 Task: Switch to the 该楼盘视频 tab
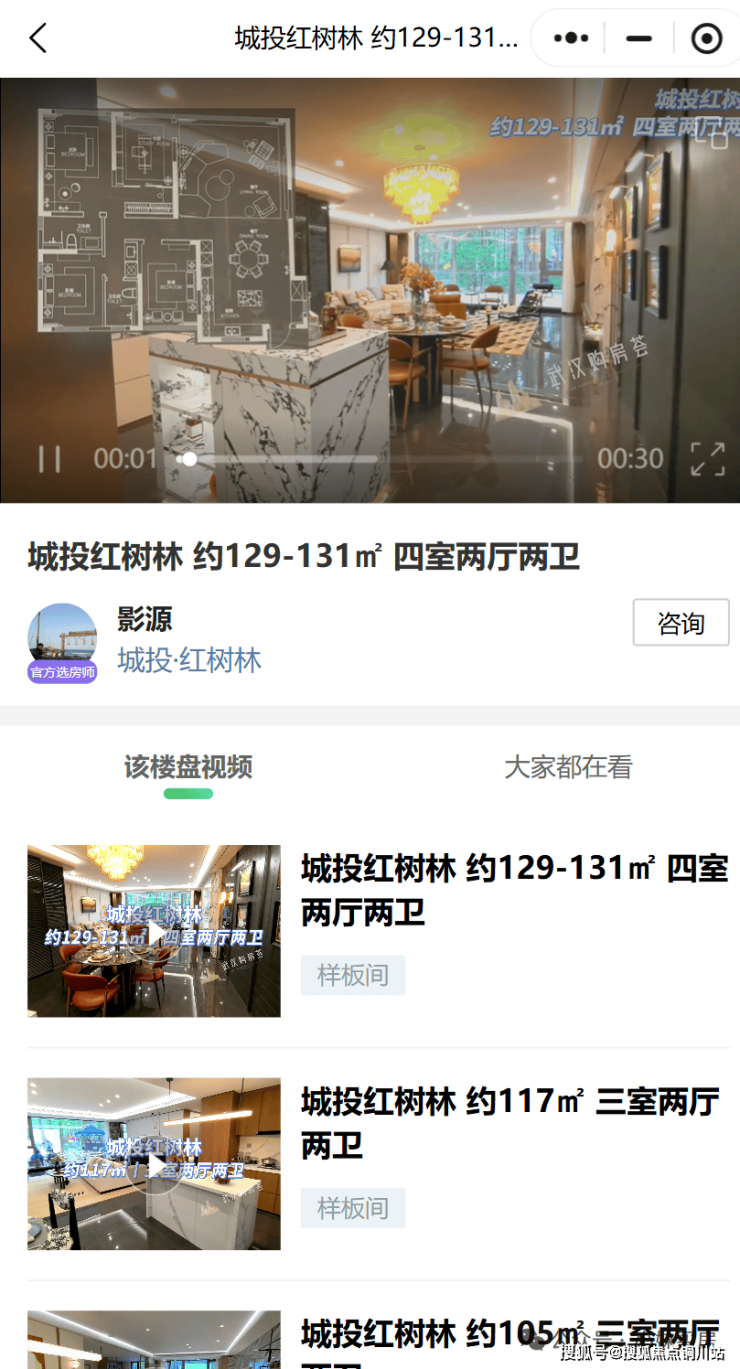point(188,767)
